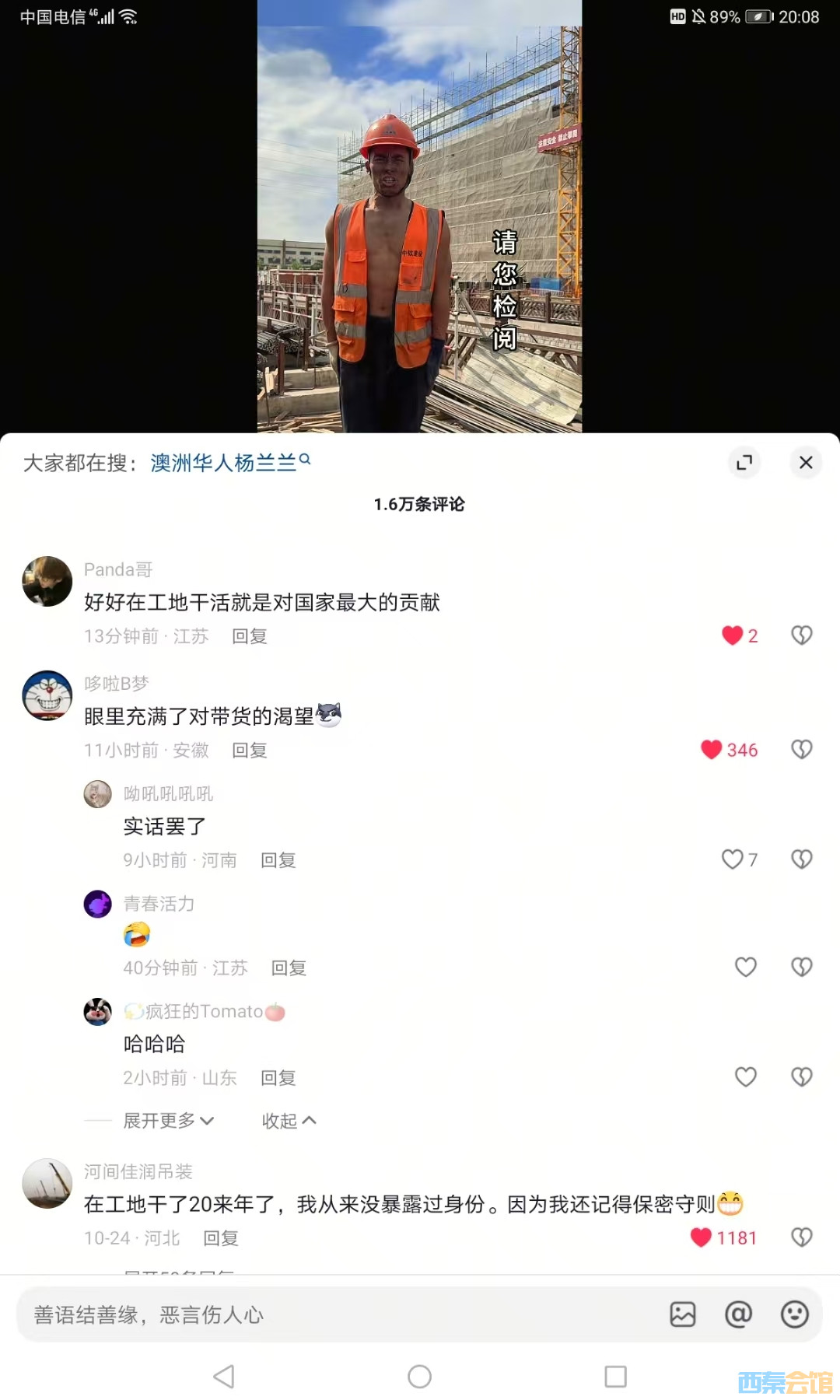Like 哆啦B梦's comment
This screenshot has width=840, height=1400.
click(x=712, y=749)
